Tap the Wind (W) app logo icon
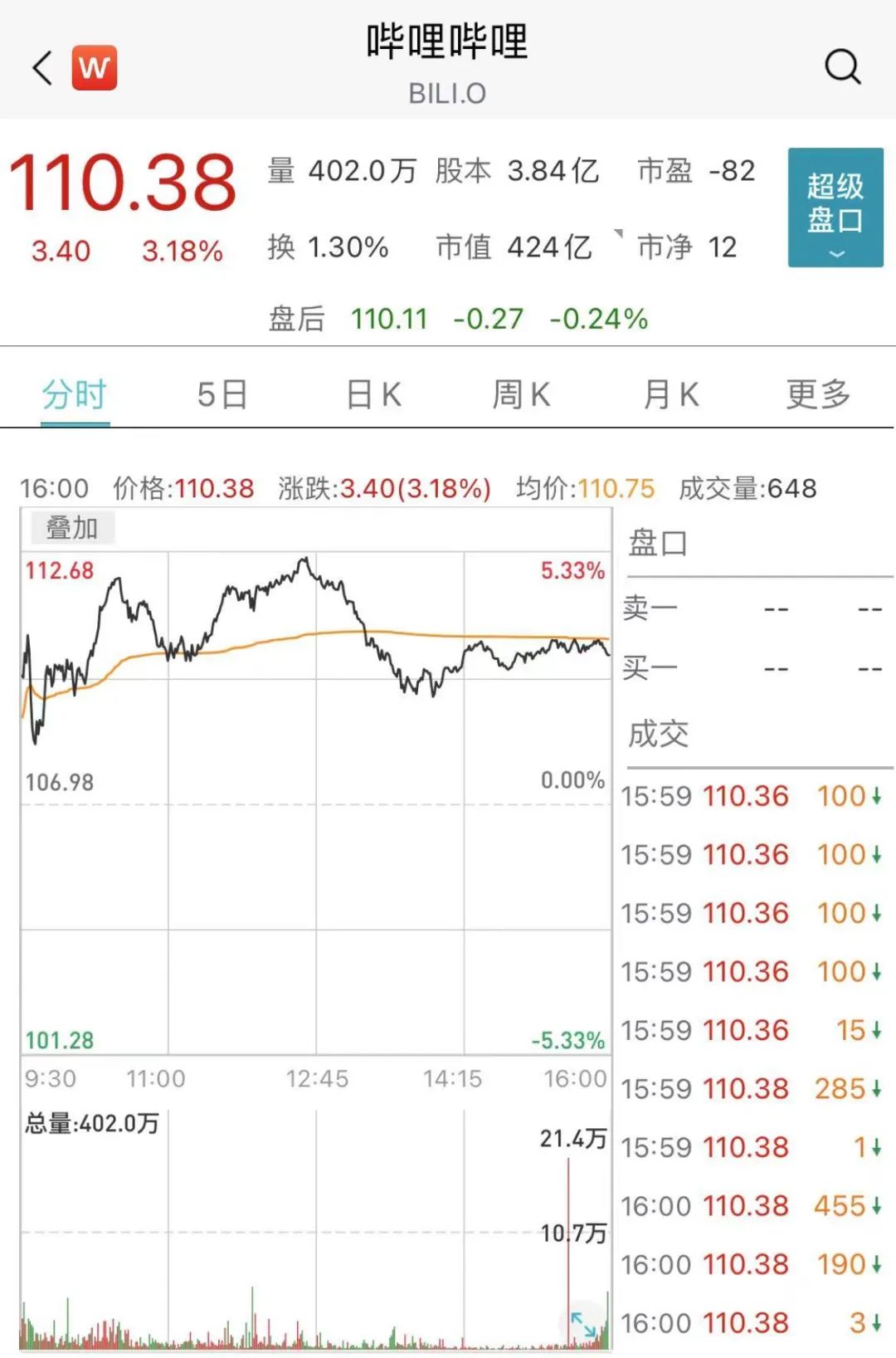896x1358 pixels. coord(94,67)
